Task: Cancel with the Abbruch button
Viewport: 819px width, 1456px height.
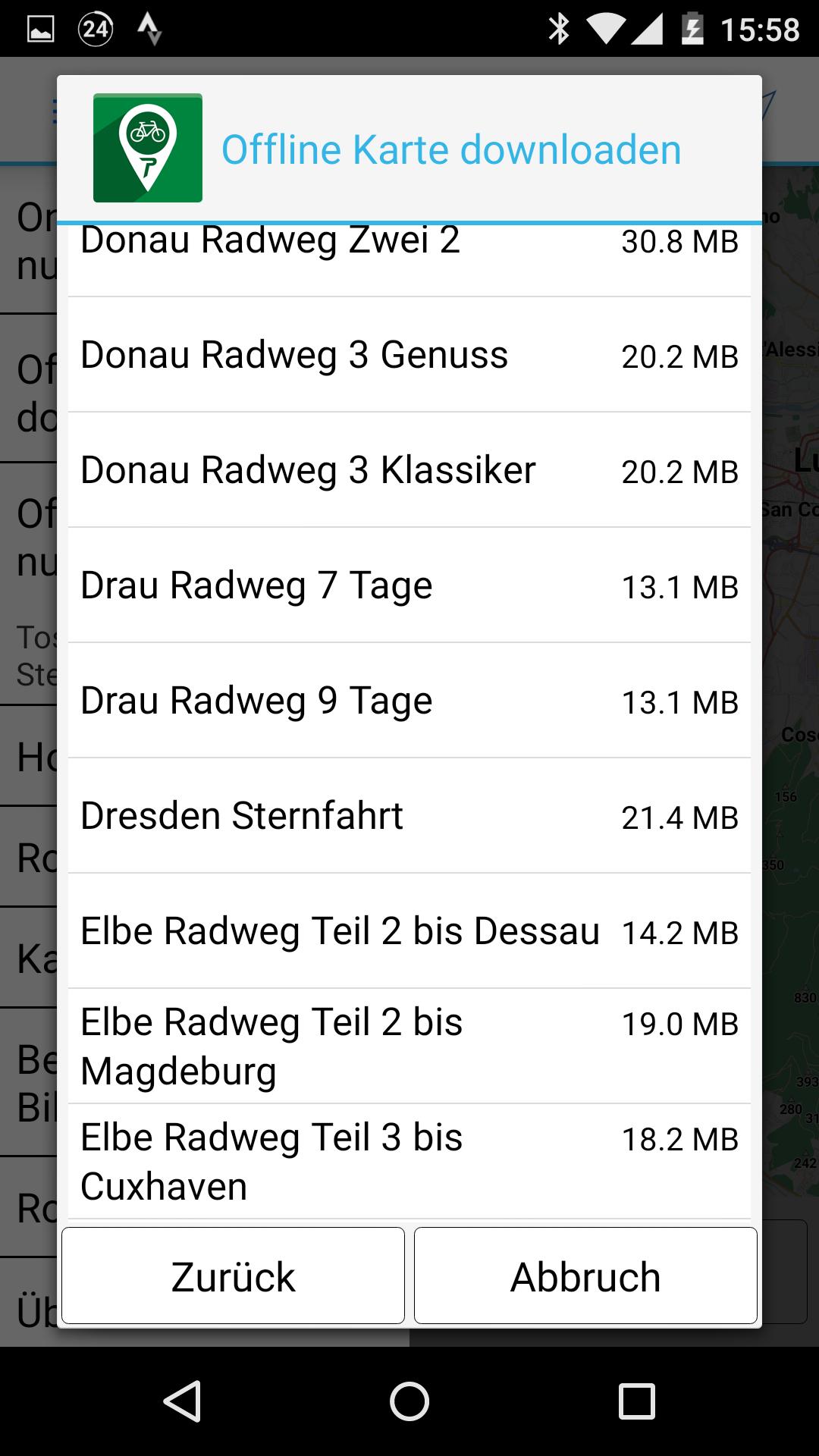Action: 585,1276
